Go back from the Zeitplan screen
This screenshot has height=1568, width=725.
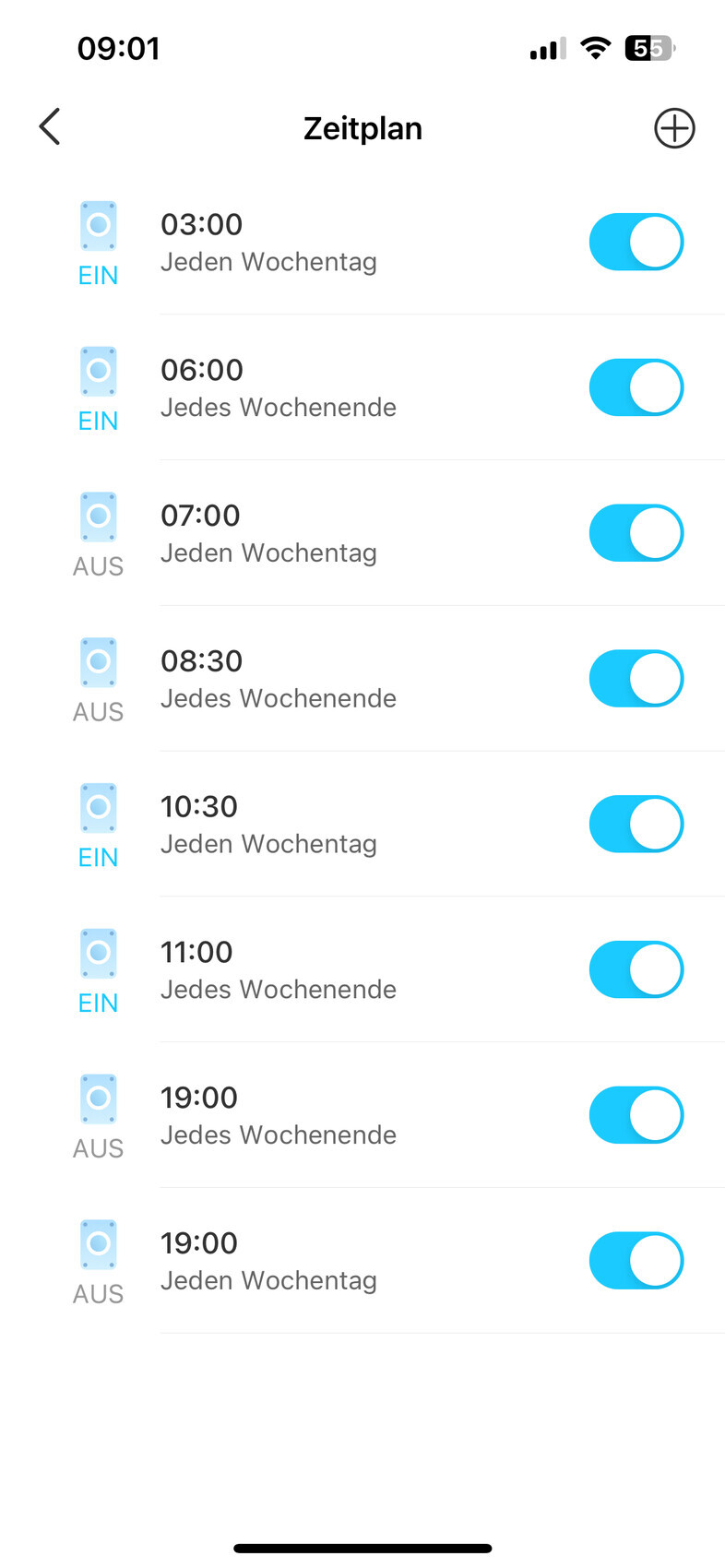point(50,127)
